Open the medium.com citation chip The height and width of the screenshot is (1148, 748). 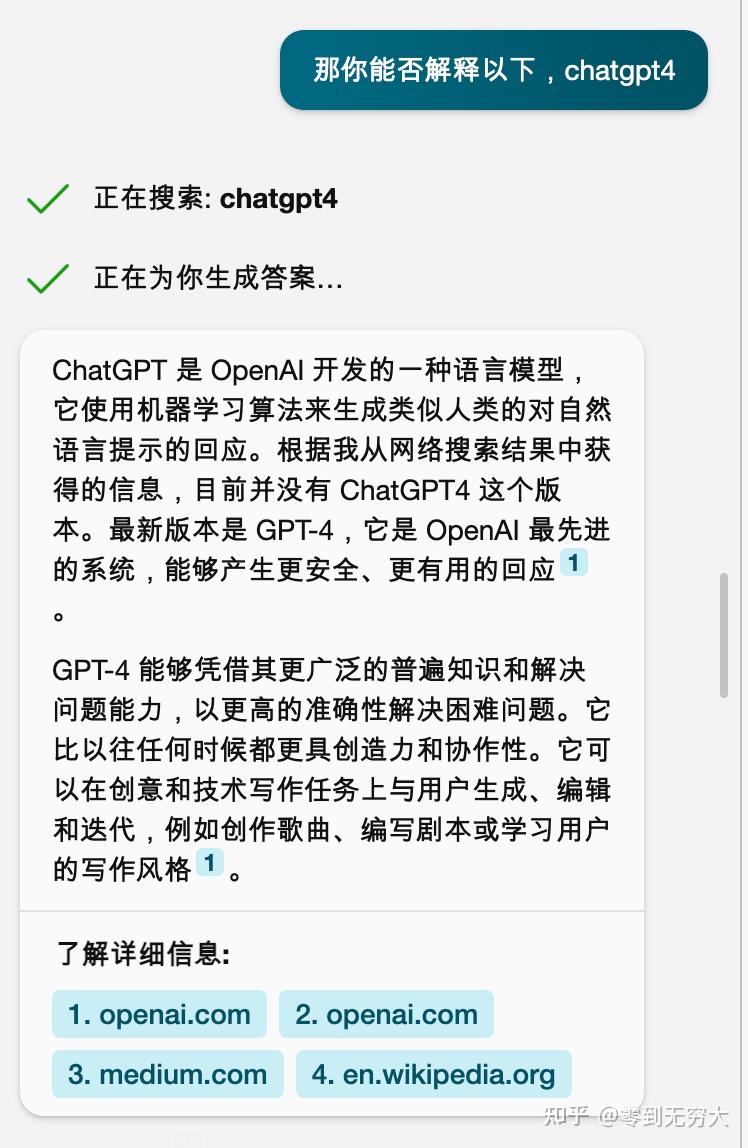(167, 1073)
